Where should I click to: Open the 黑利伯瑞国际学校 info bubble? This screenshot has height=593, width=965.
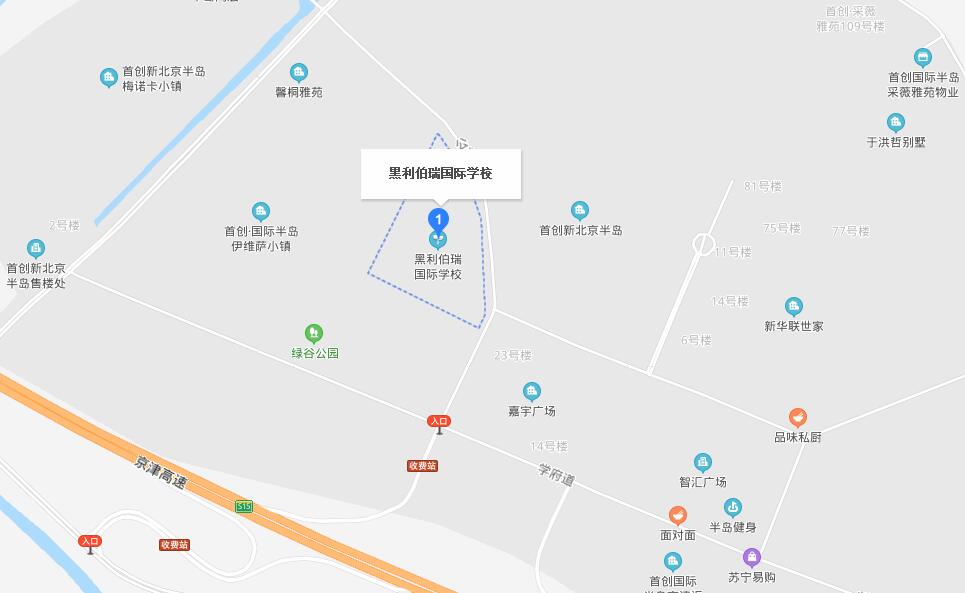click(441, 174)
